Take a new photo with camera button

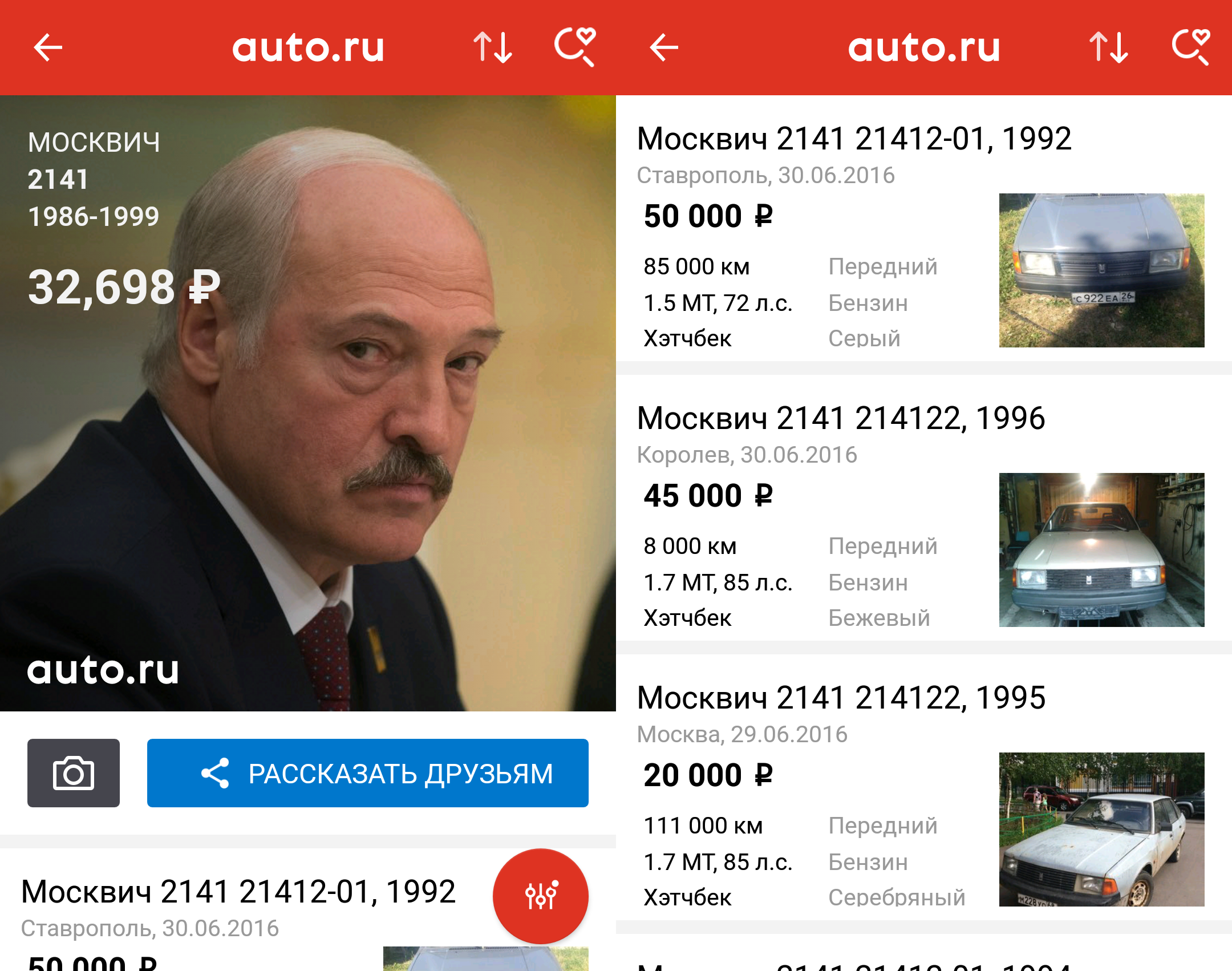tap(74, 773)
